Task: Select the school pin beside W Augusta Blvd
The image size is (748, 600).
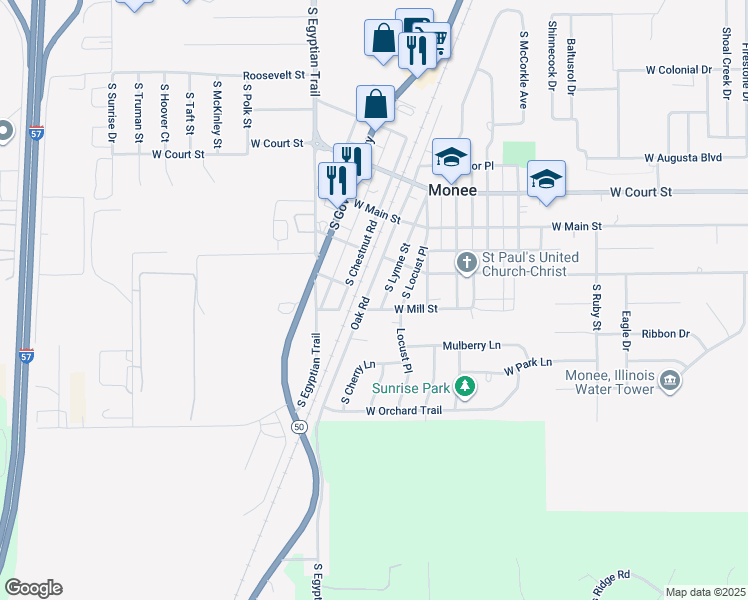Action: coord(547,180)
